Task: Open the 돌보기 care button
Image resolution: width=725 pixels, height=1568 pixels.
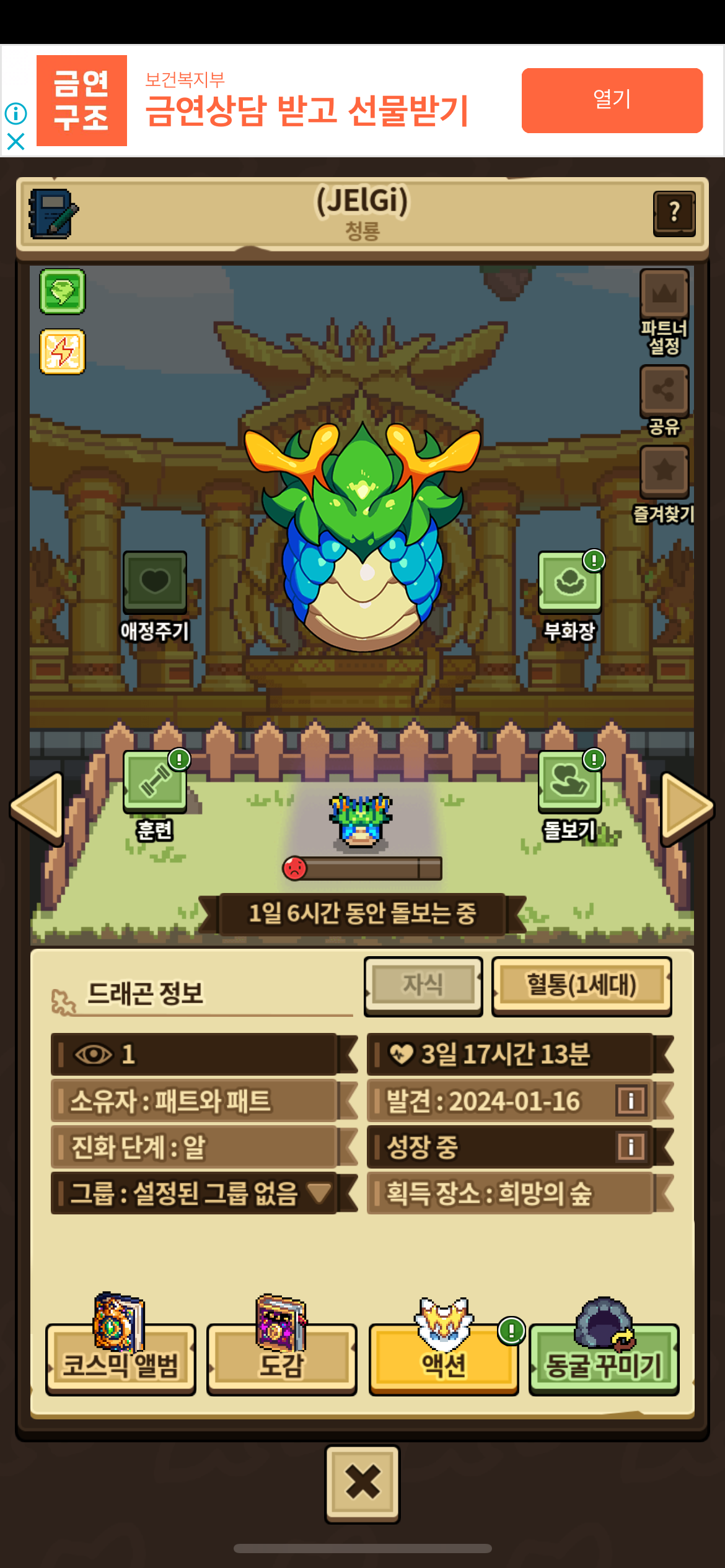Action: coord(569,781)
